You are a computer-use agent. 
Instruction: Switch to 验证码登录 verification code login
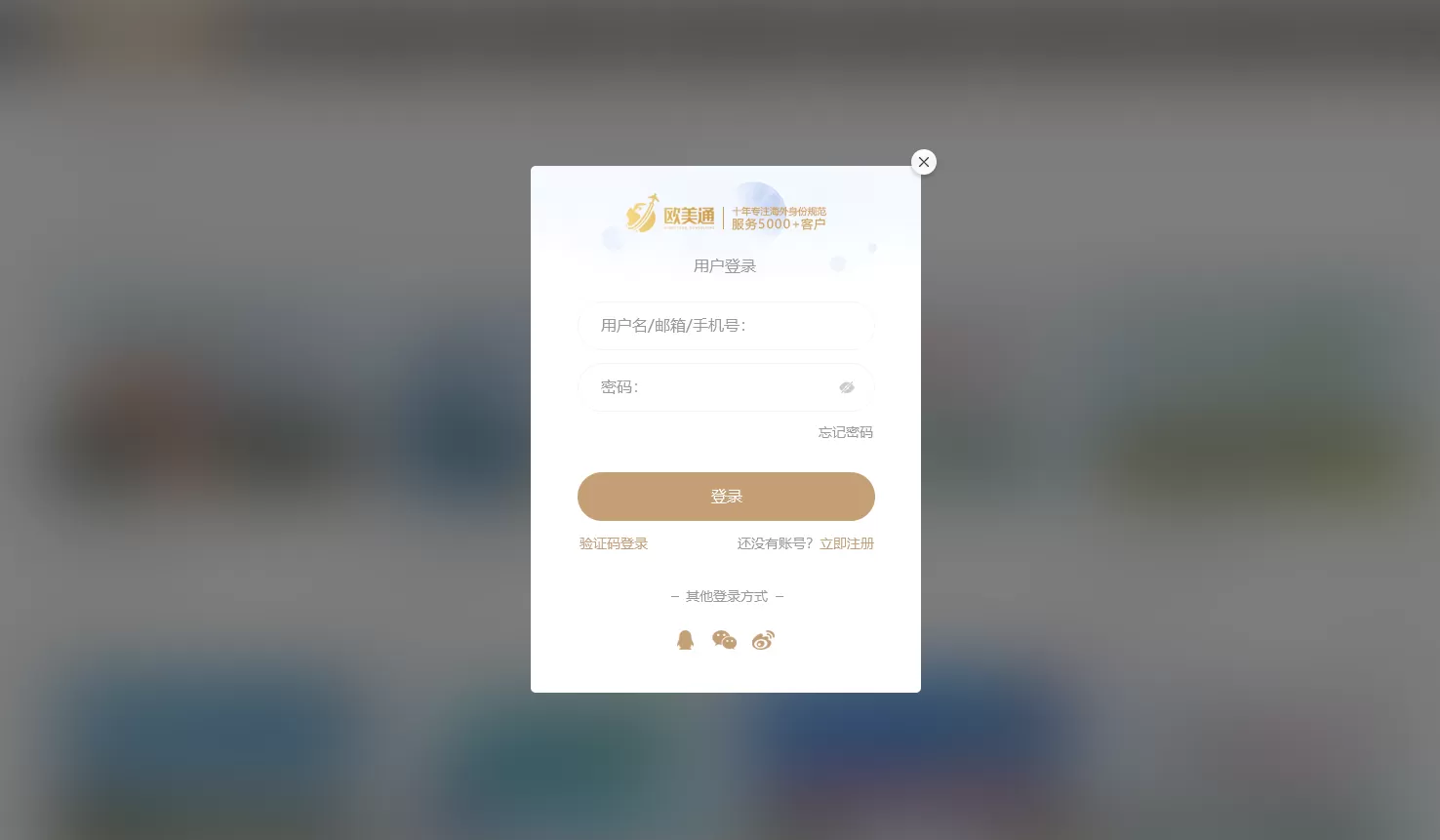click(614, 543)
